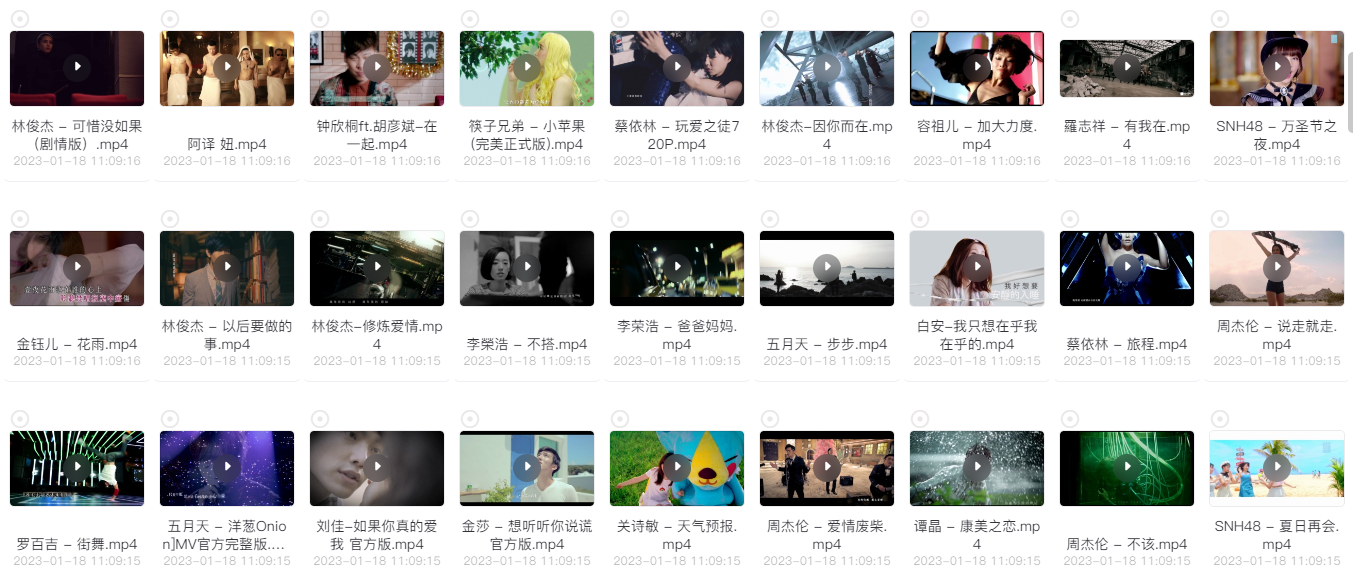Open 罗百吉 – 街舞.mp4

click(77, 468)
